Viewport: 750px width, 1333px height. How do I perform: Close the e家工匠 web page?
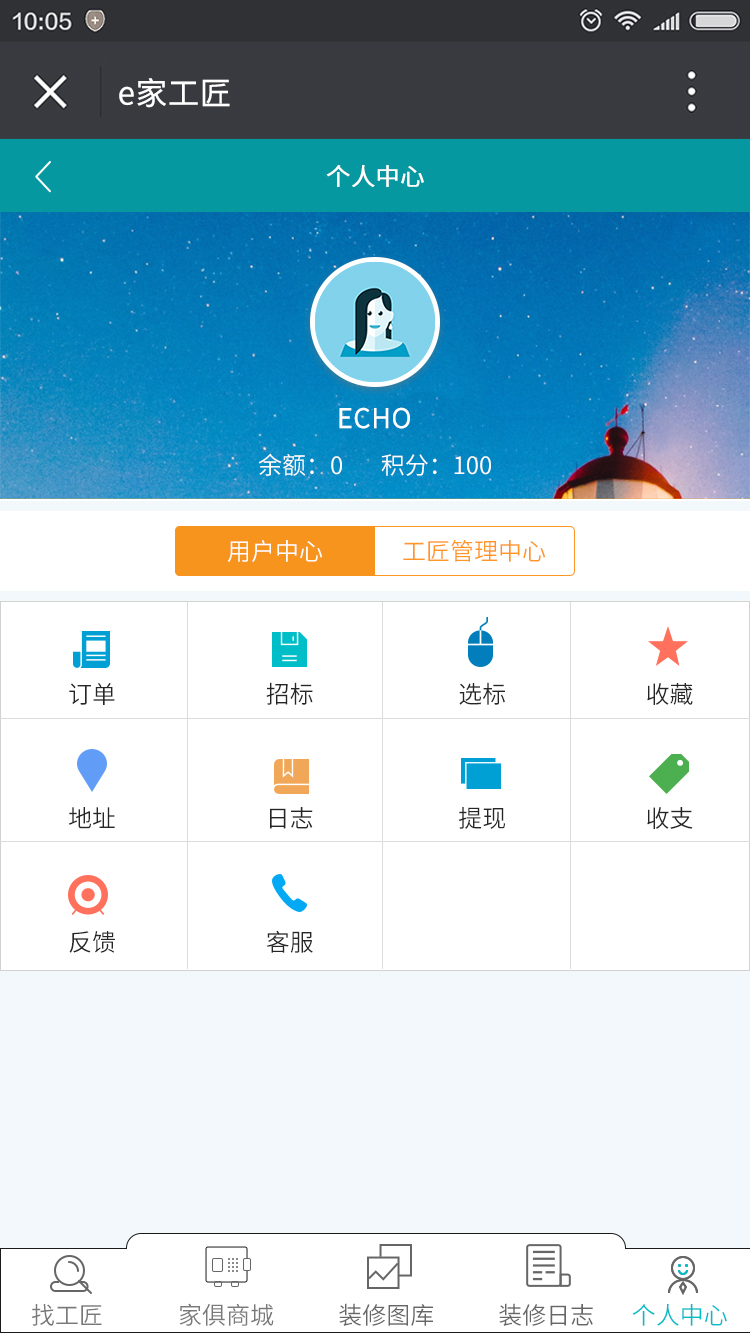coord(50,92)
